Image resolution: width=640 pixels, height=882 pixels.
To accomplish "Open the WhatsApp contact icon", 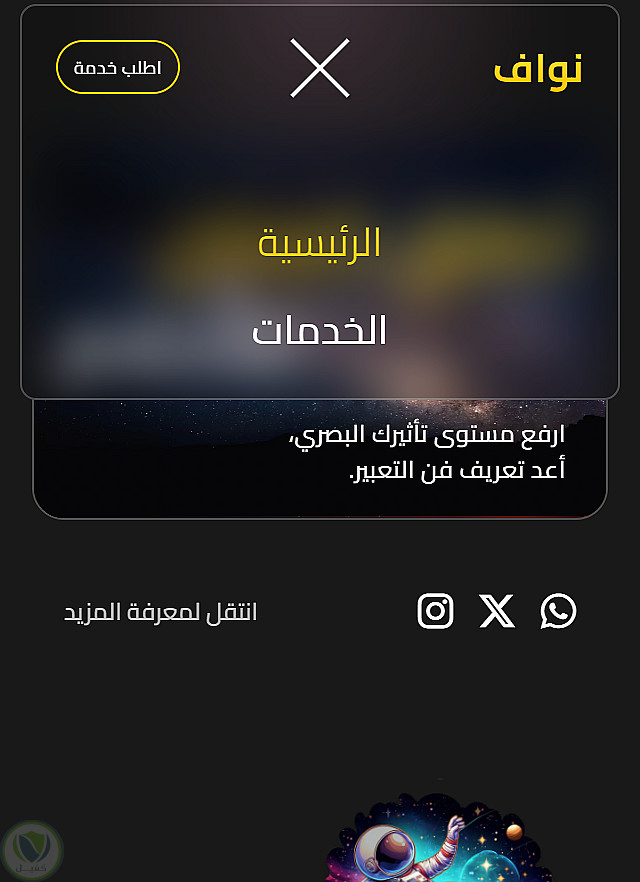I will click(558, 611).
